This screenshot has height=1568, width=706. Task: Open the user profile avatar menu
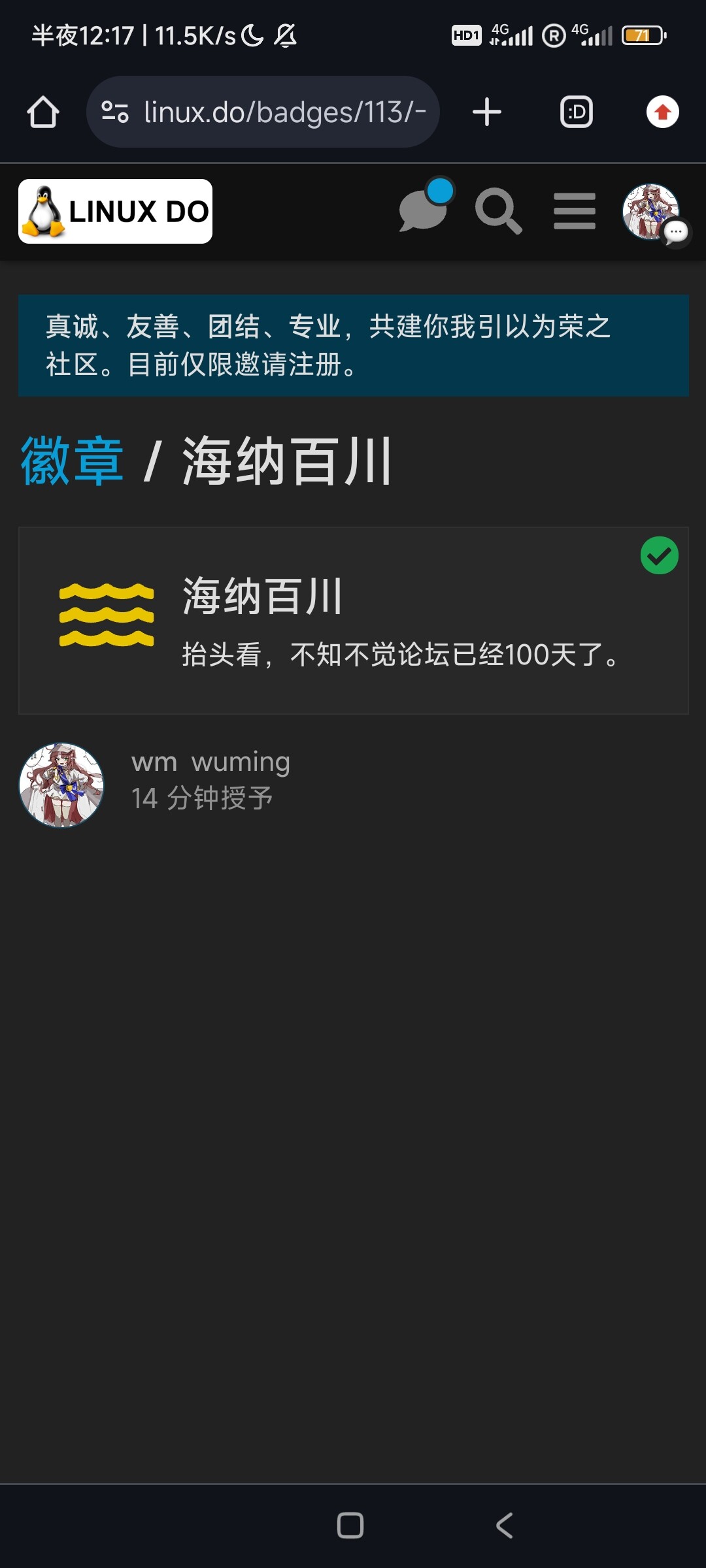651,212
